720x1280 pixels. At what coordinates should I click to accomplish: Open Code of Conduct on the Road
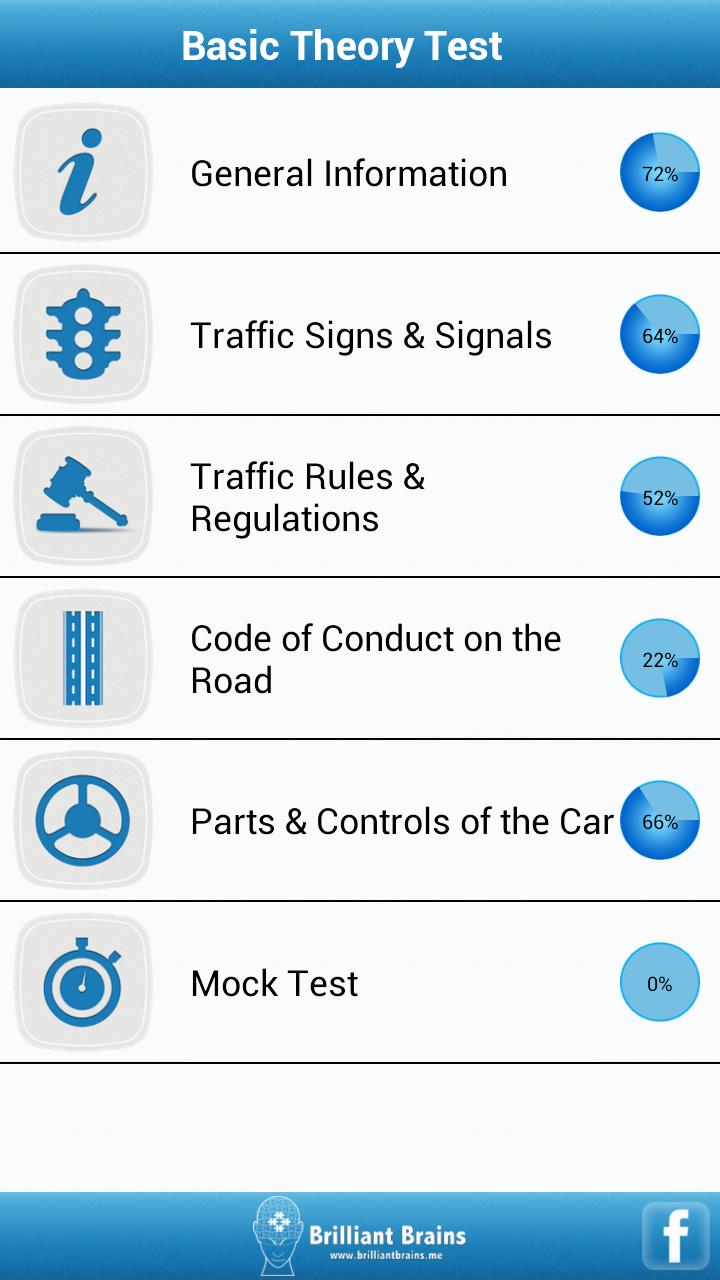[376, 658]
